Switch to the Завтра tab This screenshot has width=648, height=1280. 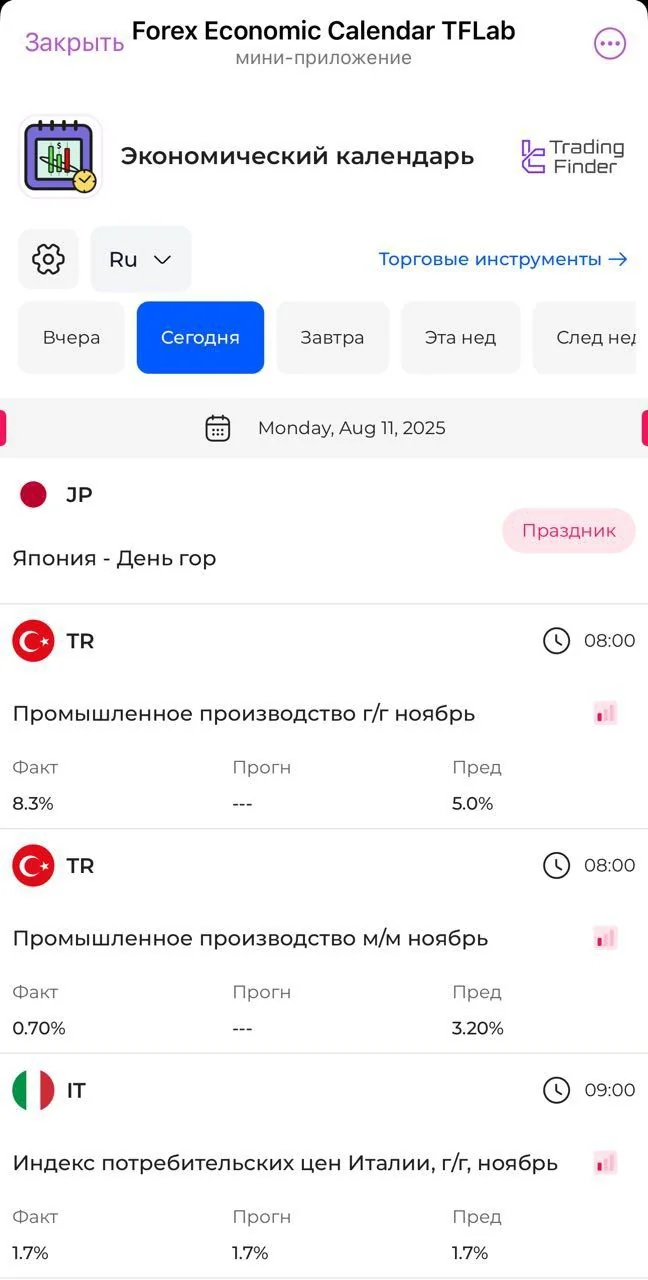(332, 338)
